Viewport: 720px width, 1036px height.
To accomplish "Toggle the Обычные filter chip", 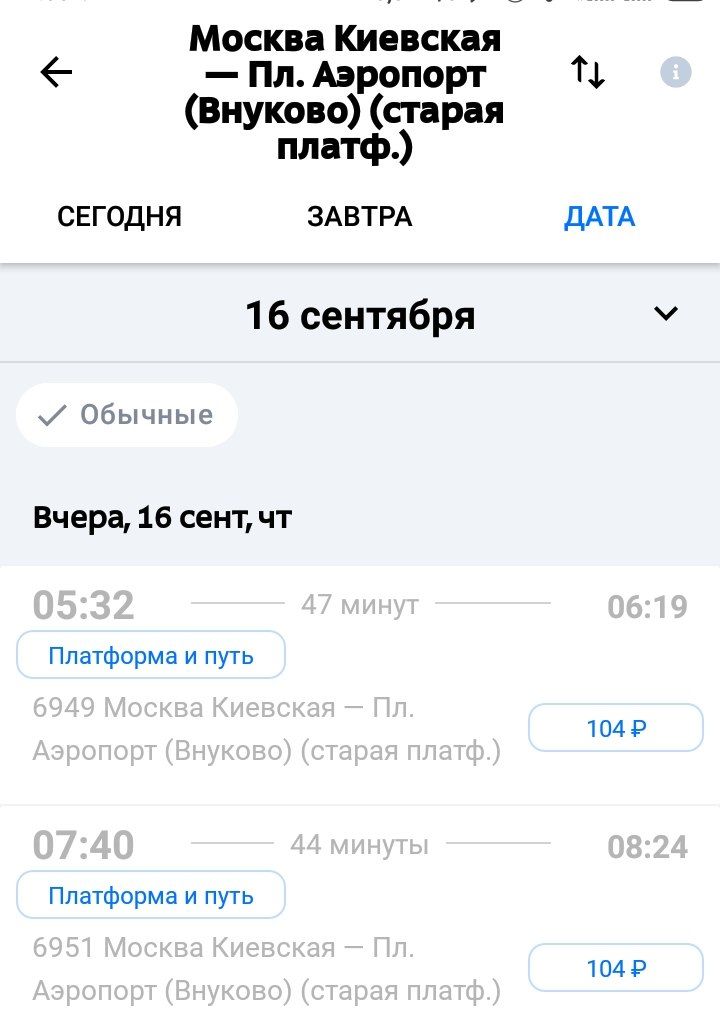I will [x=127, y=415].
